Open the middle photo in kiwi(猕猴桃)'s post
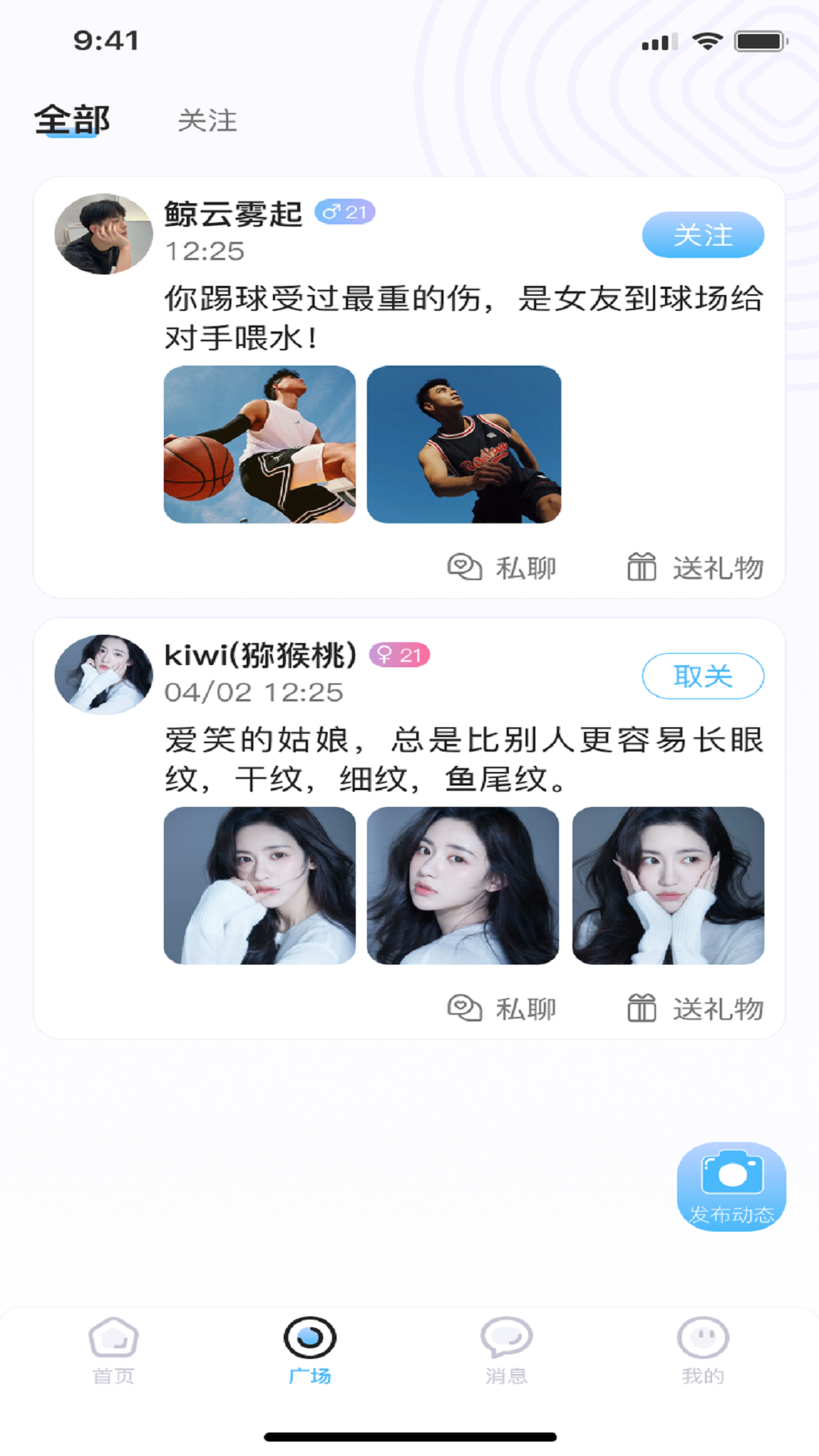 tap(463, 885)
